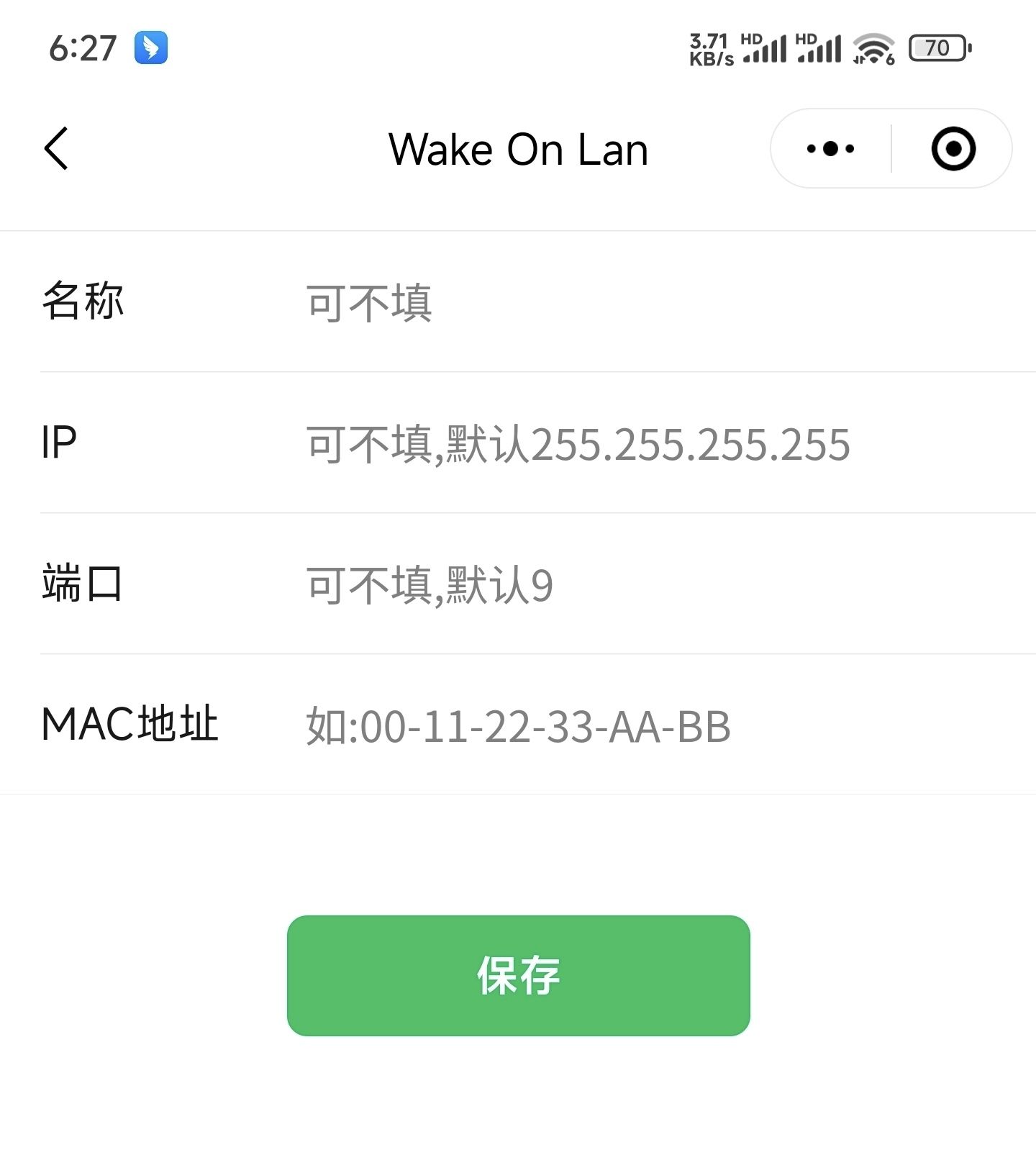1036x1150 pixels.
Task: Save the device with 保存 button
Action: coord(518,975)
